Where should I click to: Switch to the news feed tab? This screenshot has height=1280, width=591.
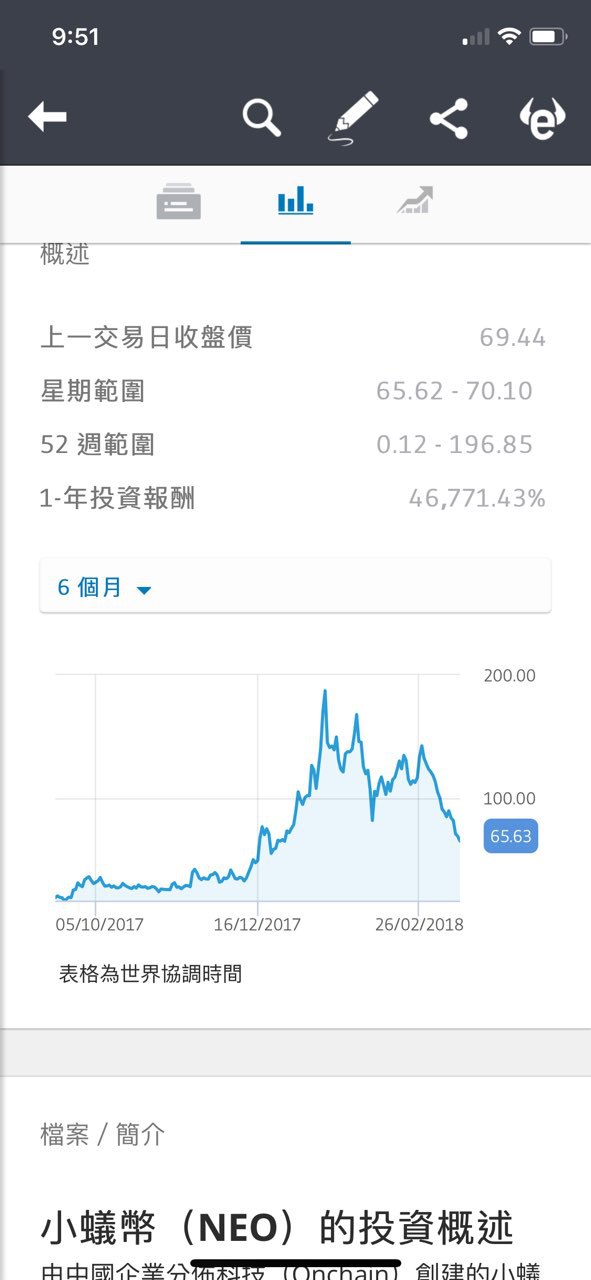coord(178,202)
